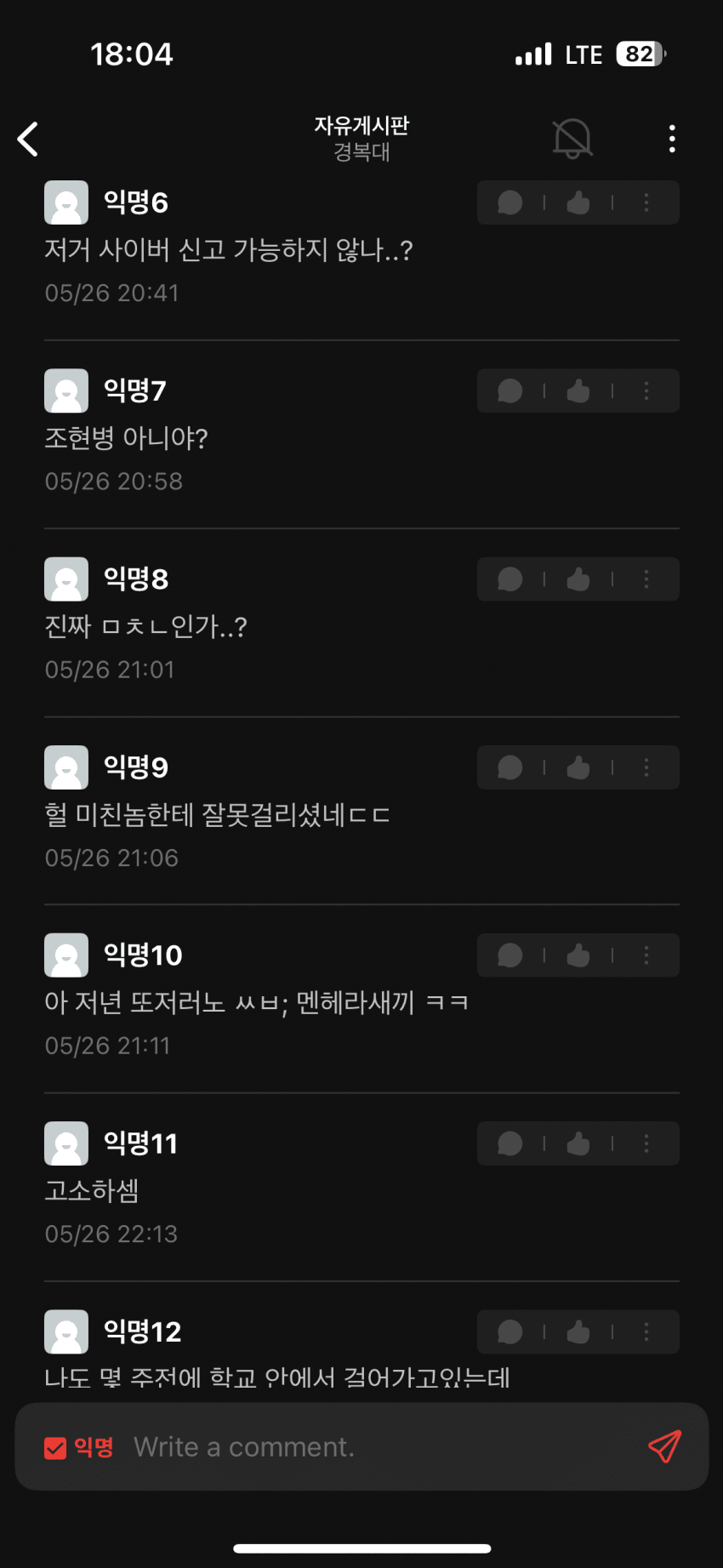Open the post overflow menu at top right
723x1568 pixels.
672,139
